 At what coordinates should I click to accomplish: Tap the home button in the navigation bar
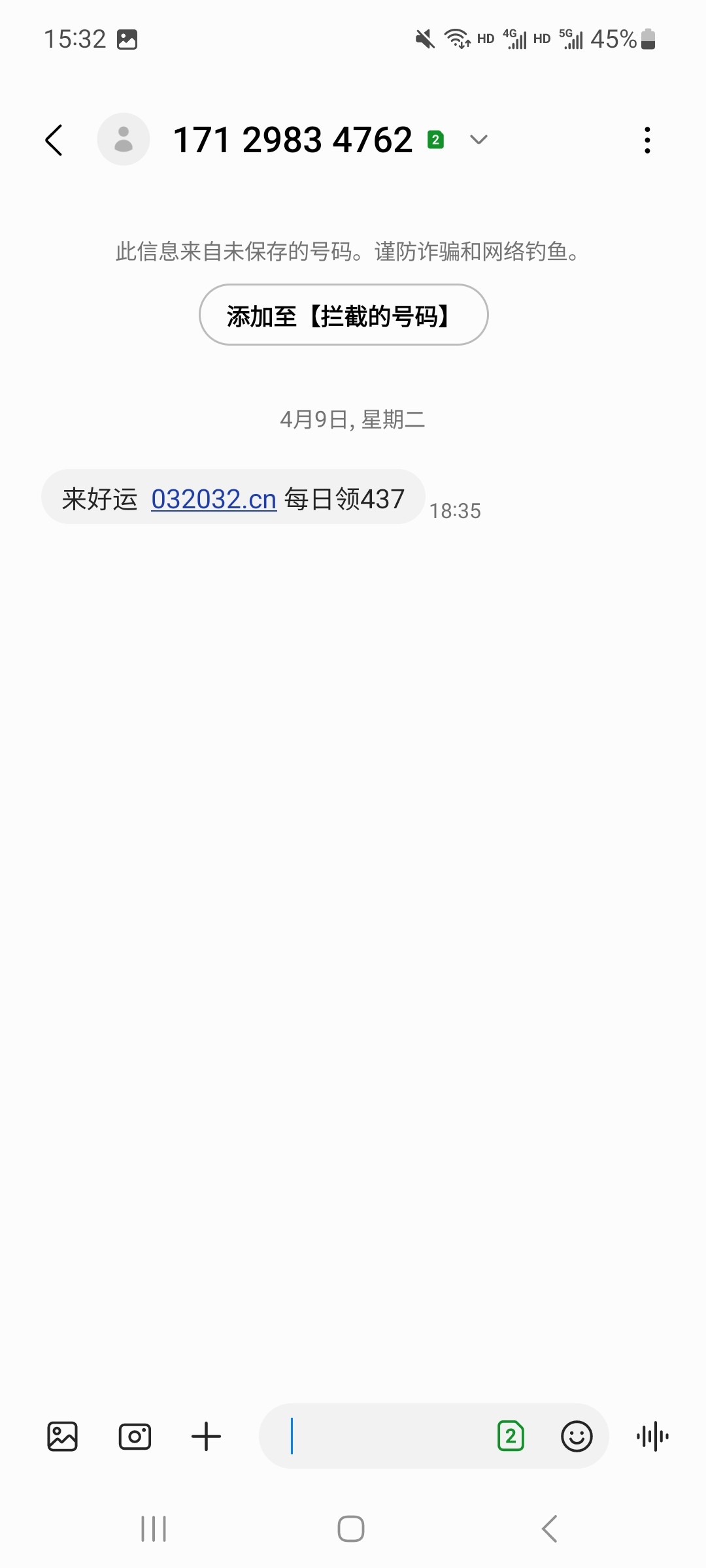351,1529
